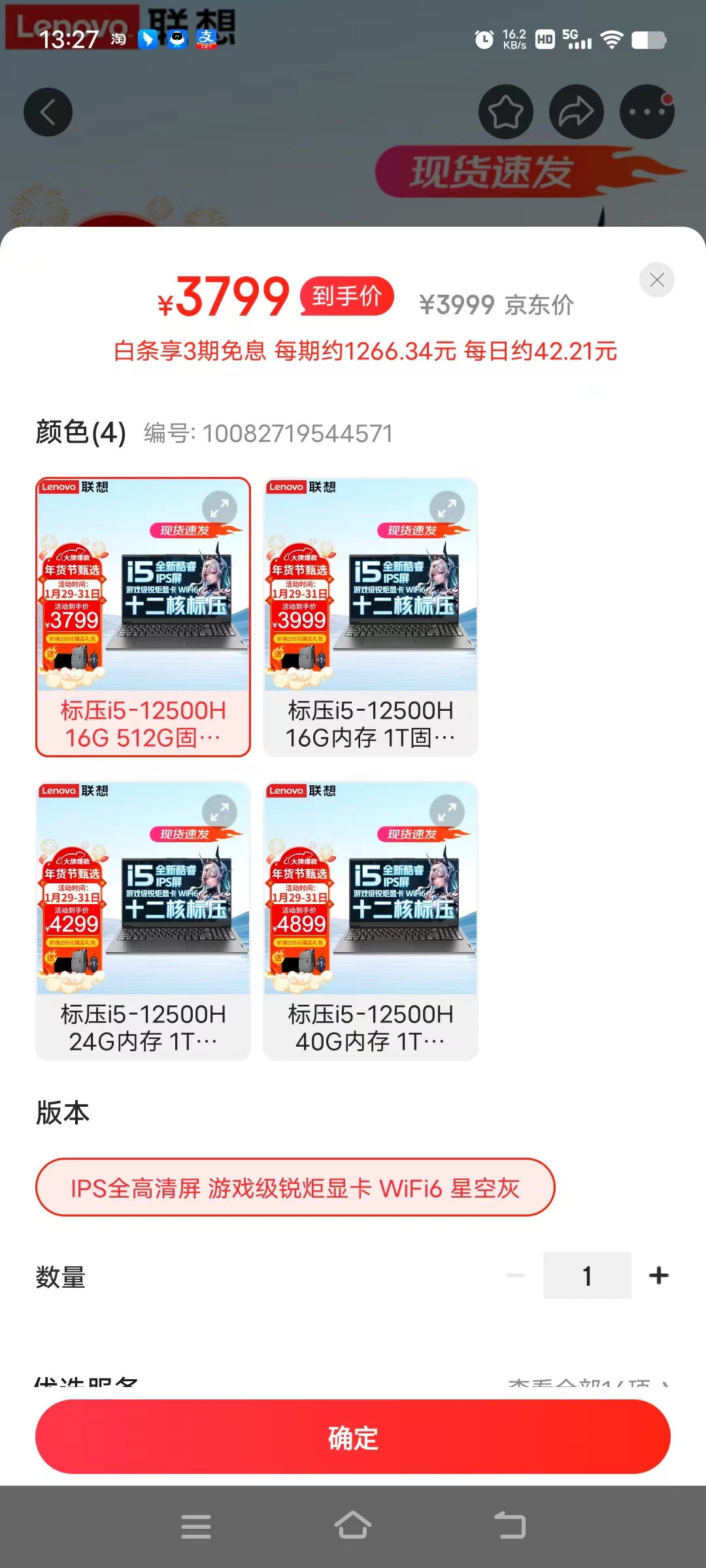Select the IPS全高清屏 星空灰 version
The image size is (706, 1568).
[295, 1188]
